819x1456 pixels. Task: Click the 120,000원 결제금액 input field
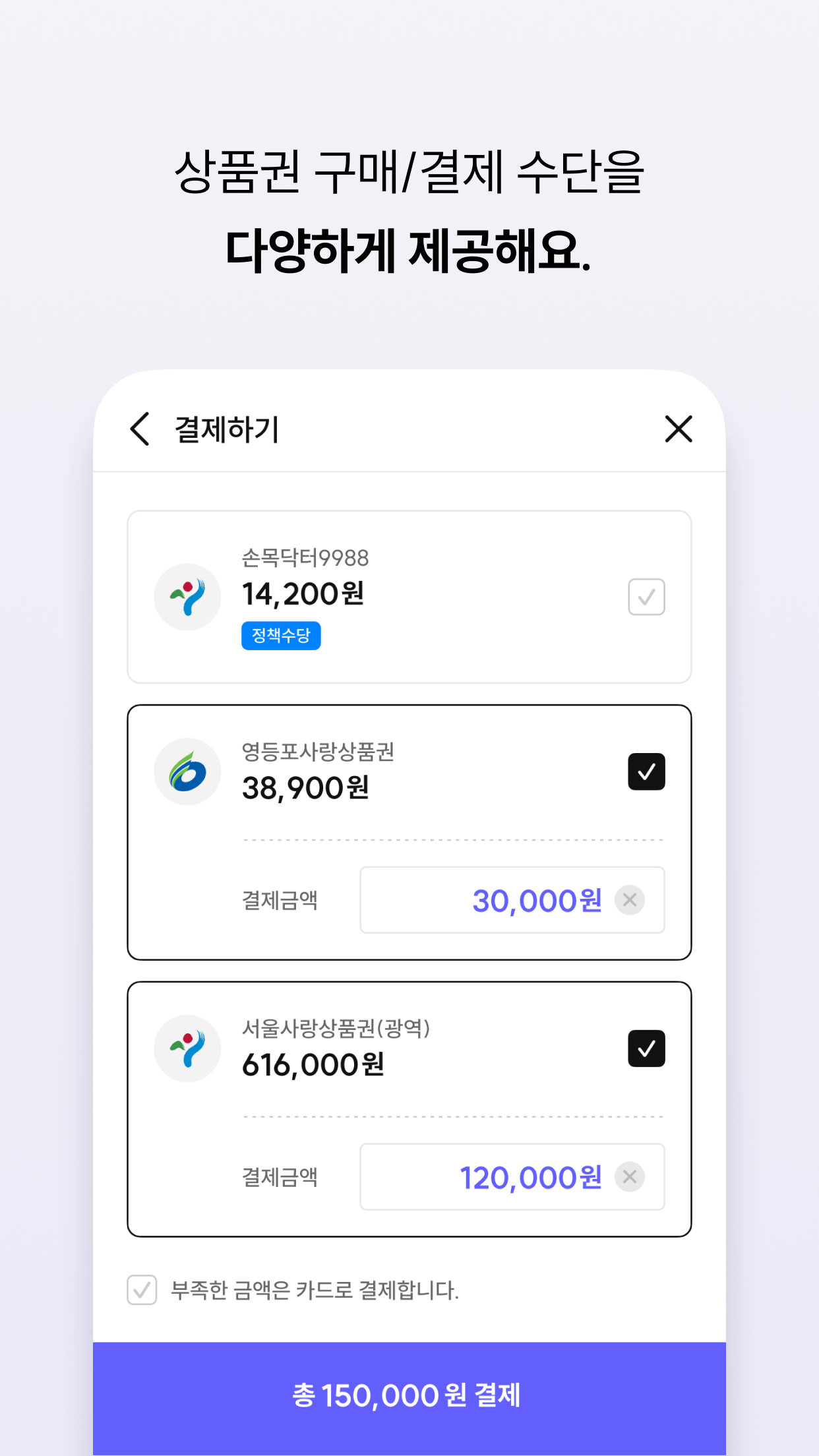click(x=512, y=1176)
